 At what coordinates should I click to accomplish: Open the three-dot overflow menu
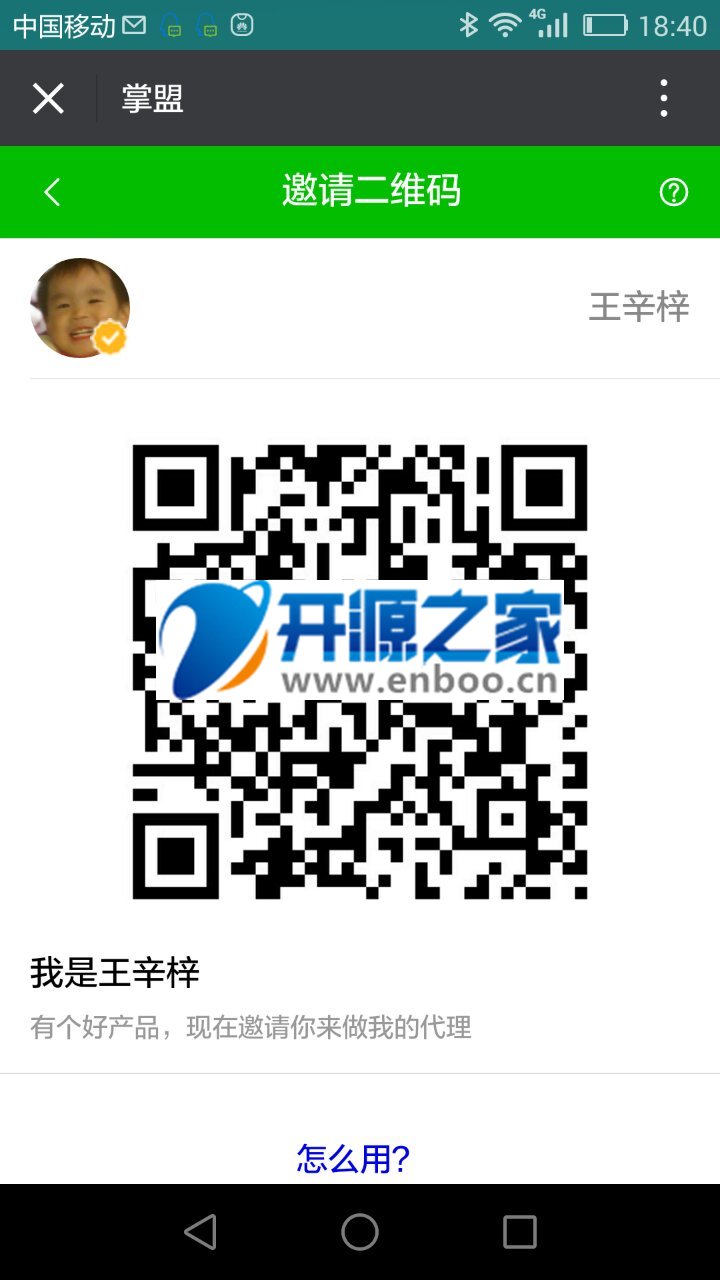point(664,99)
